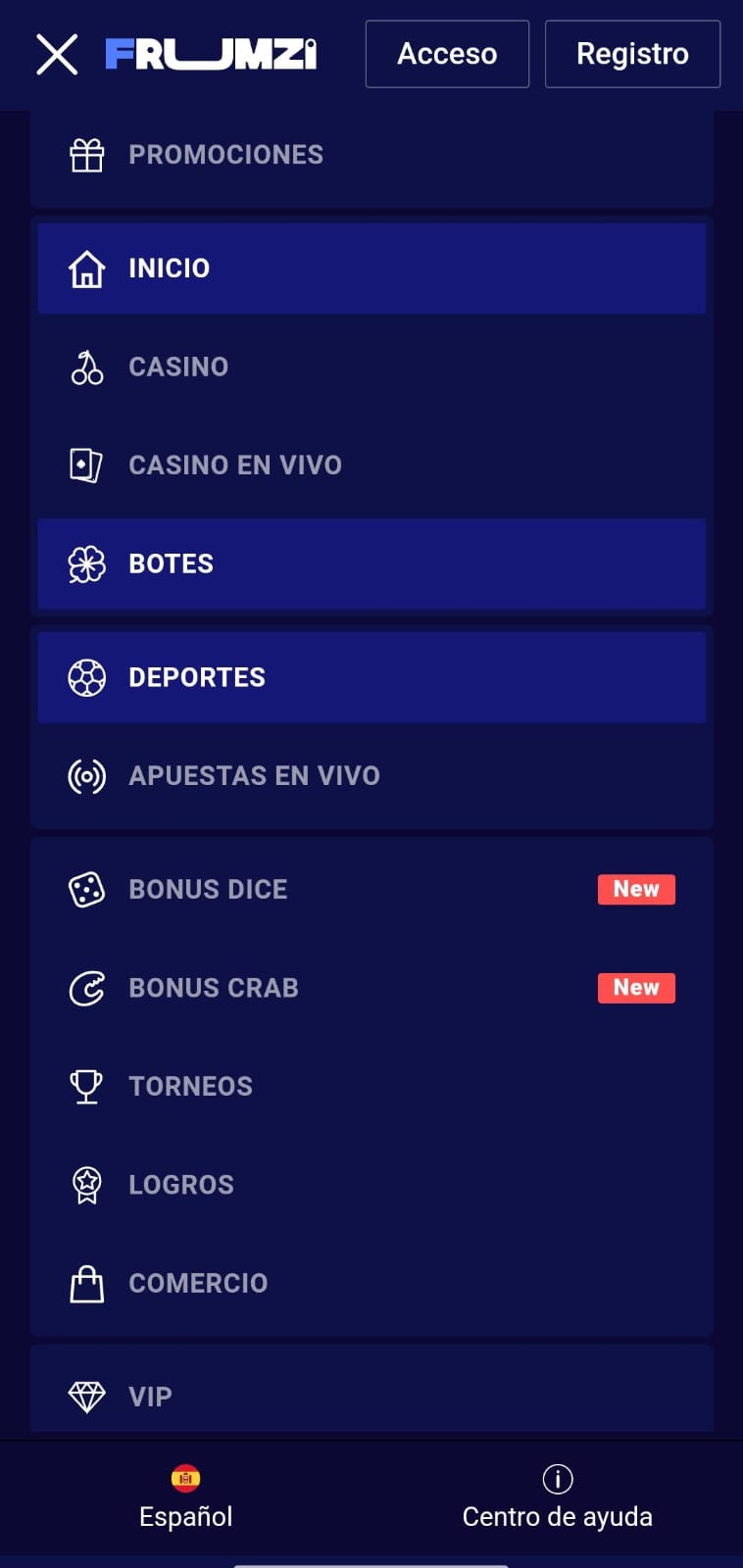The height and width of the screenshot is (1568, 743).
Task: Go to Inicio
Action: pyautogui.click(x=371, y=269)
